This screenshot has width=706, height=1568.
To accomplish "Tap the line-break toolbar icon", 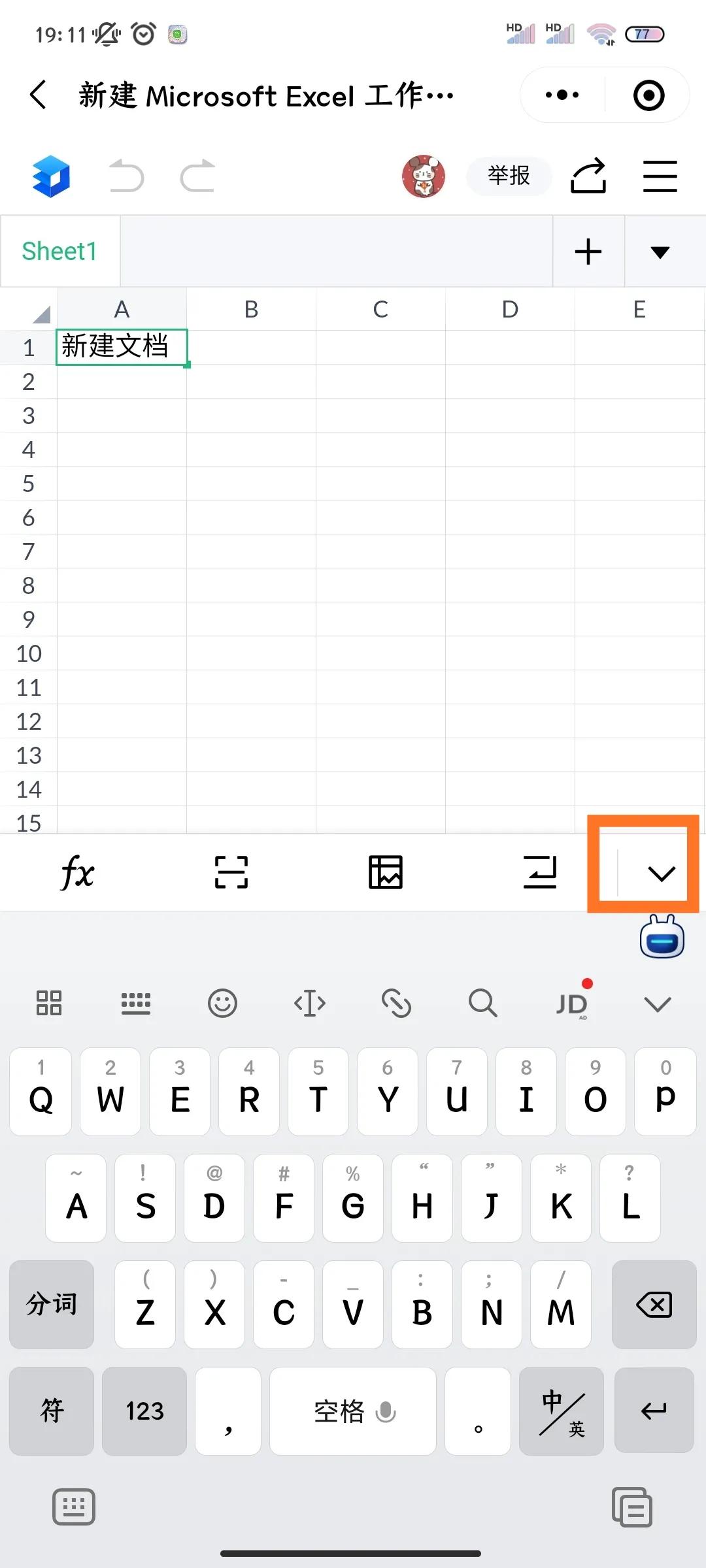I will (541, 872).
